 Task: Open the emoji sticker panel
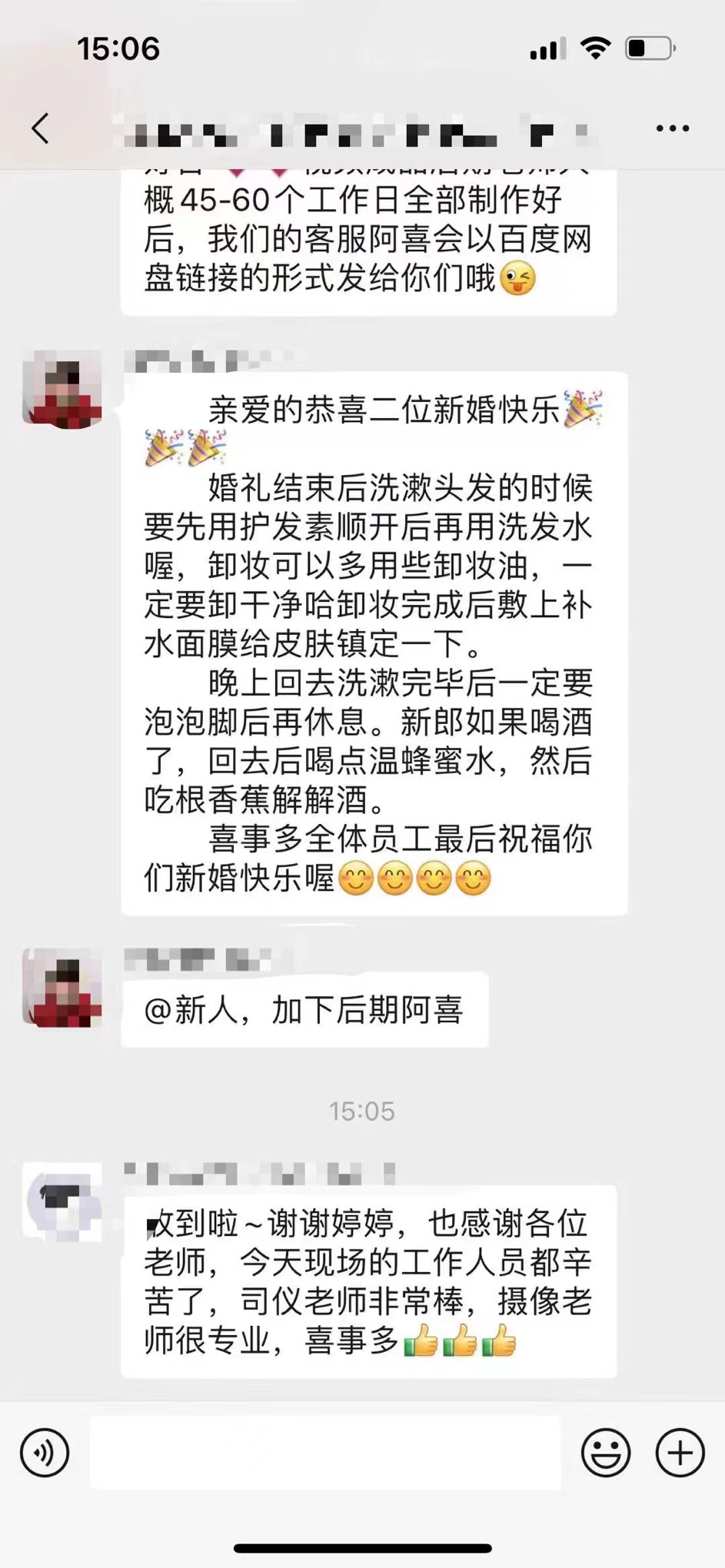tap(606, 1452)
